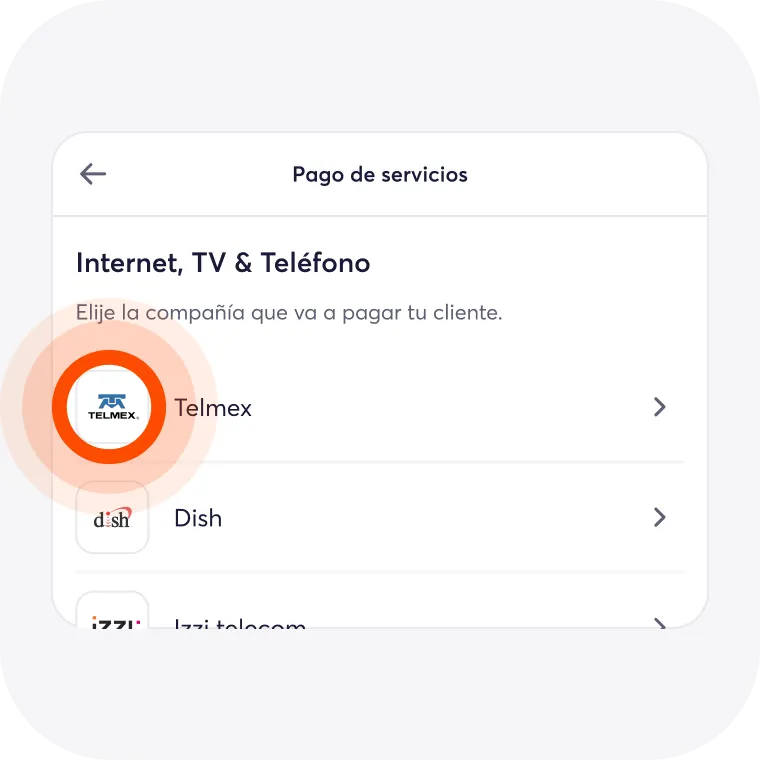The width and height of the screenshot is (760, 761).
Task: Select the entire Dish list row
Action: (380, 517)
